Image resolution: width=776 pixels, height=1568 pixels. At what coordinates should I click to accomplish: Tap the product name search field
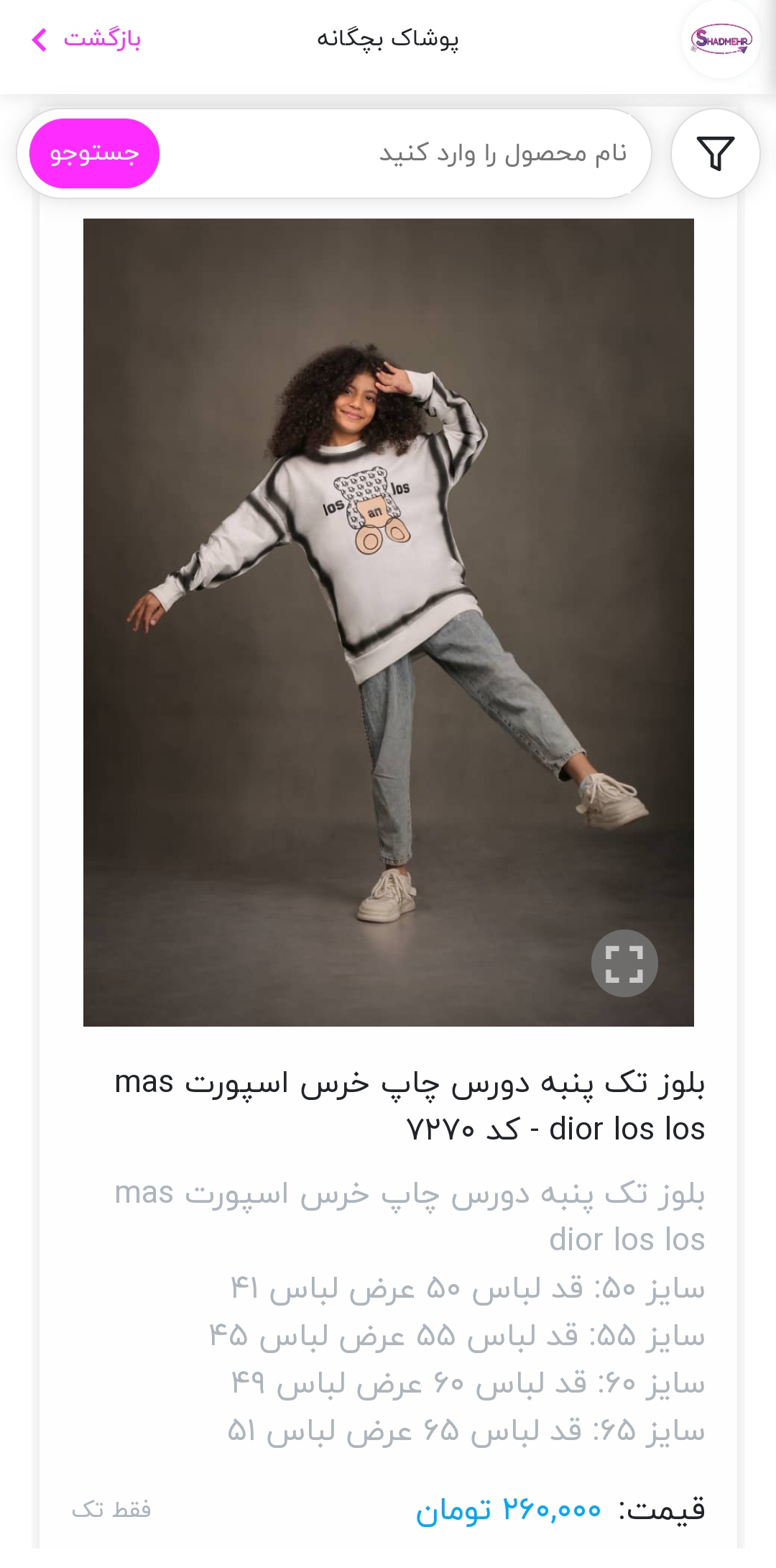[431, 153]
